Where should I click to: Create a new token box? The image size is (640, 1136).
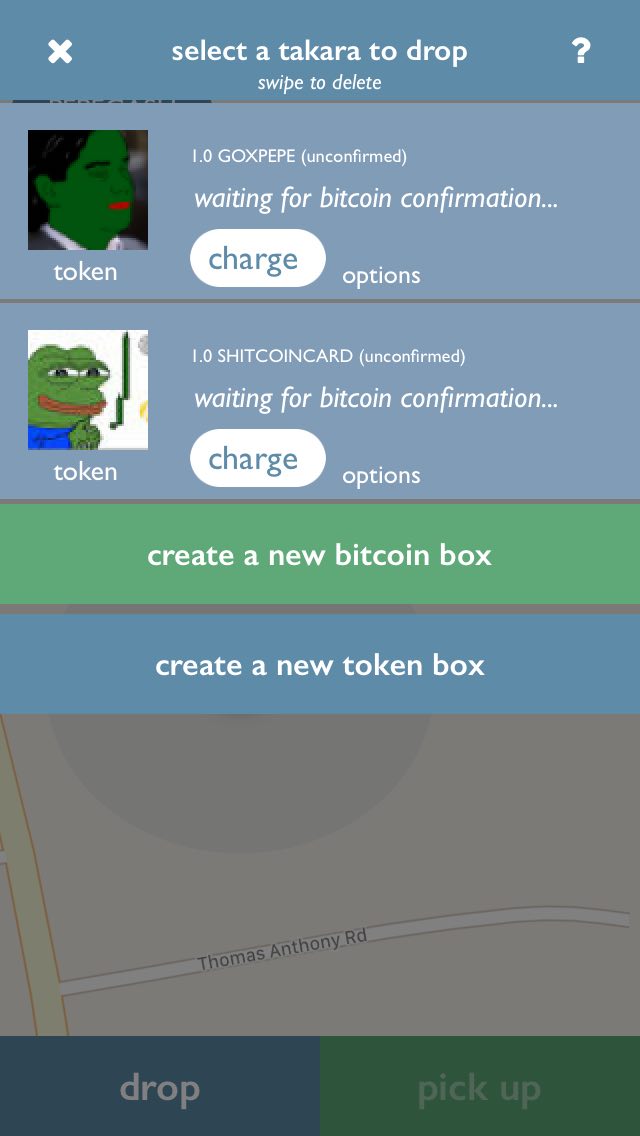[x=320, y=664]
